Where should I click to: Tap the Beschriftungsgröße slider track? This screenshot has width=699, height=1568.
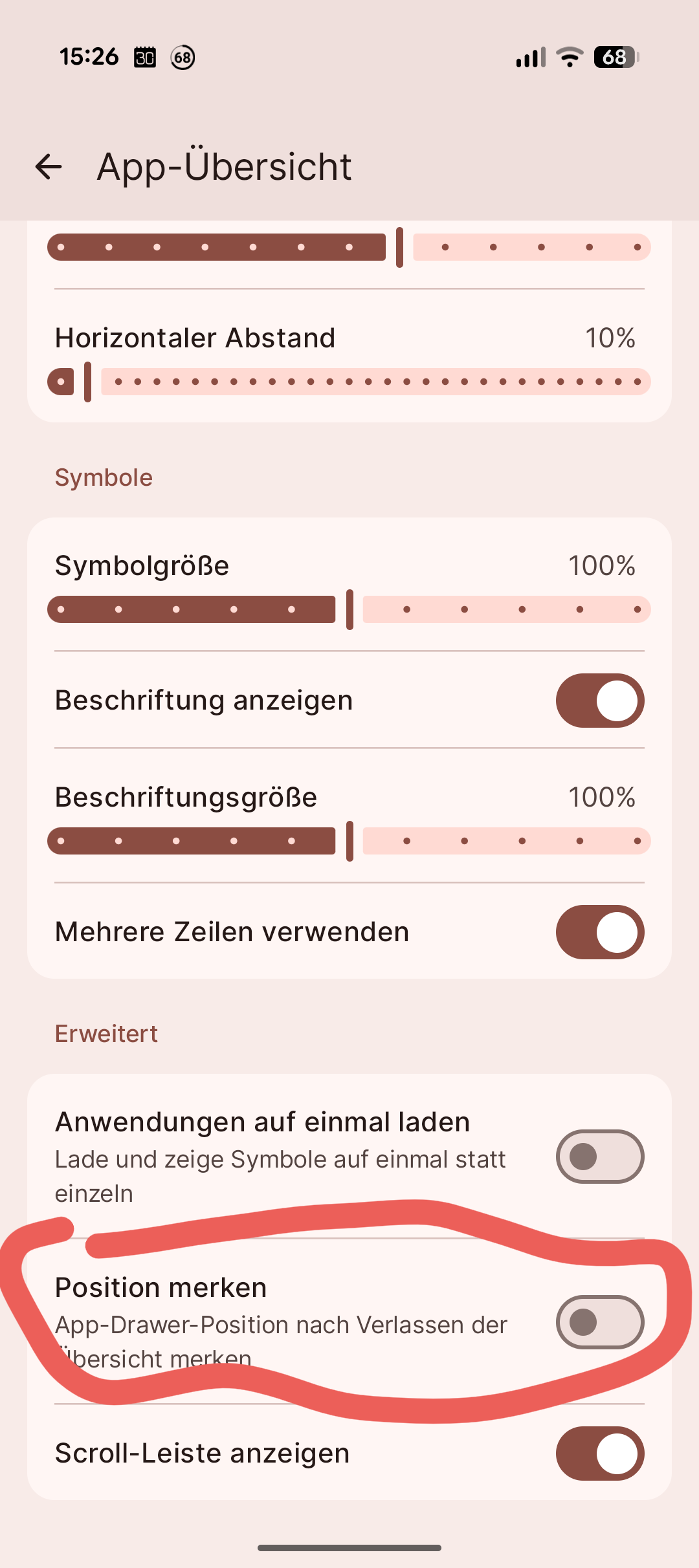(x=349, y=841)
